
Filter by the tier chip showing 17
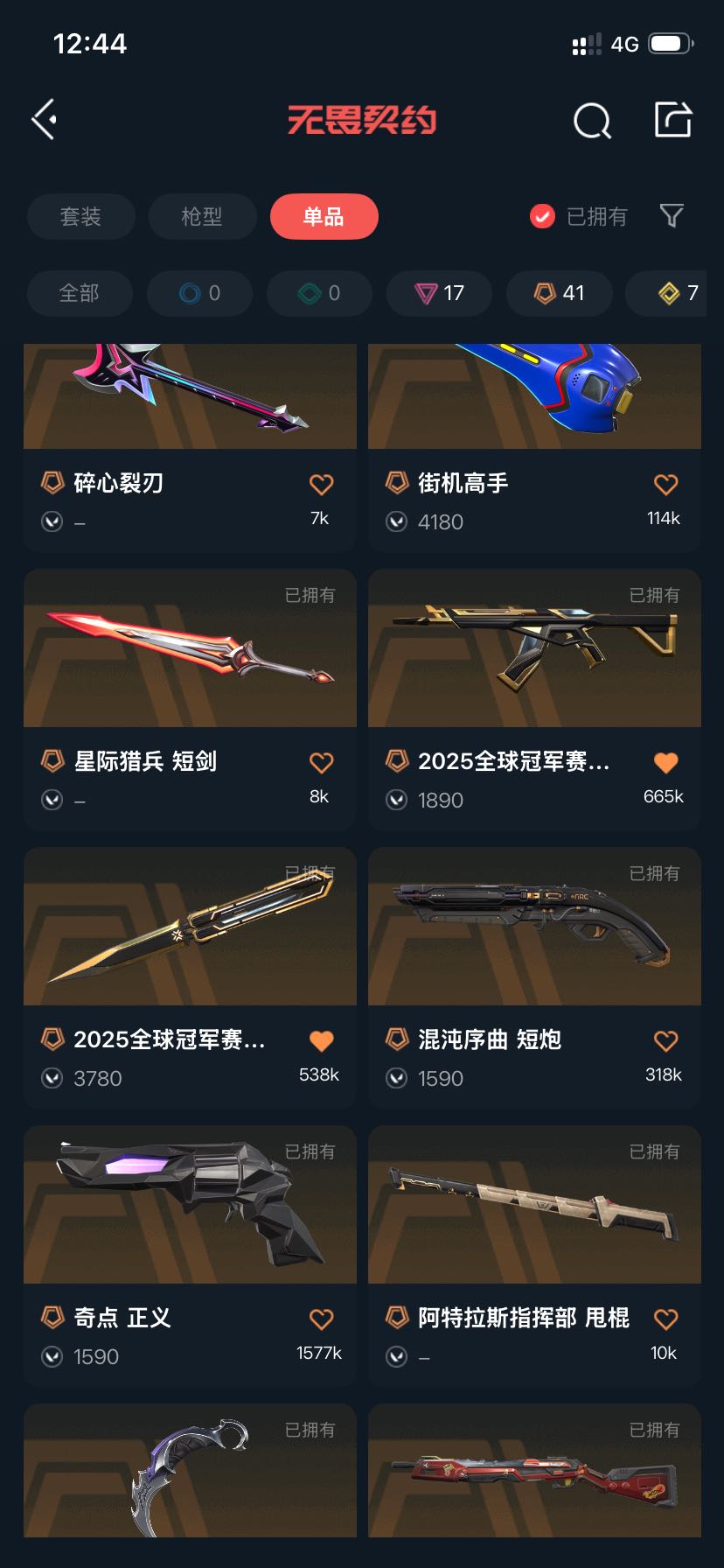439,293
